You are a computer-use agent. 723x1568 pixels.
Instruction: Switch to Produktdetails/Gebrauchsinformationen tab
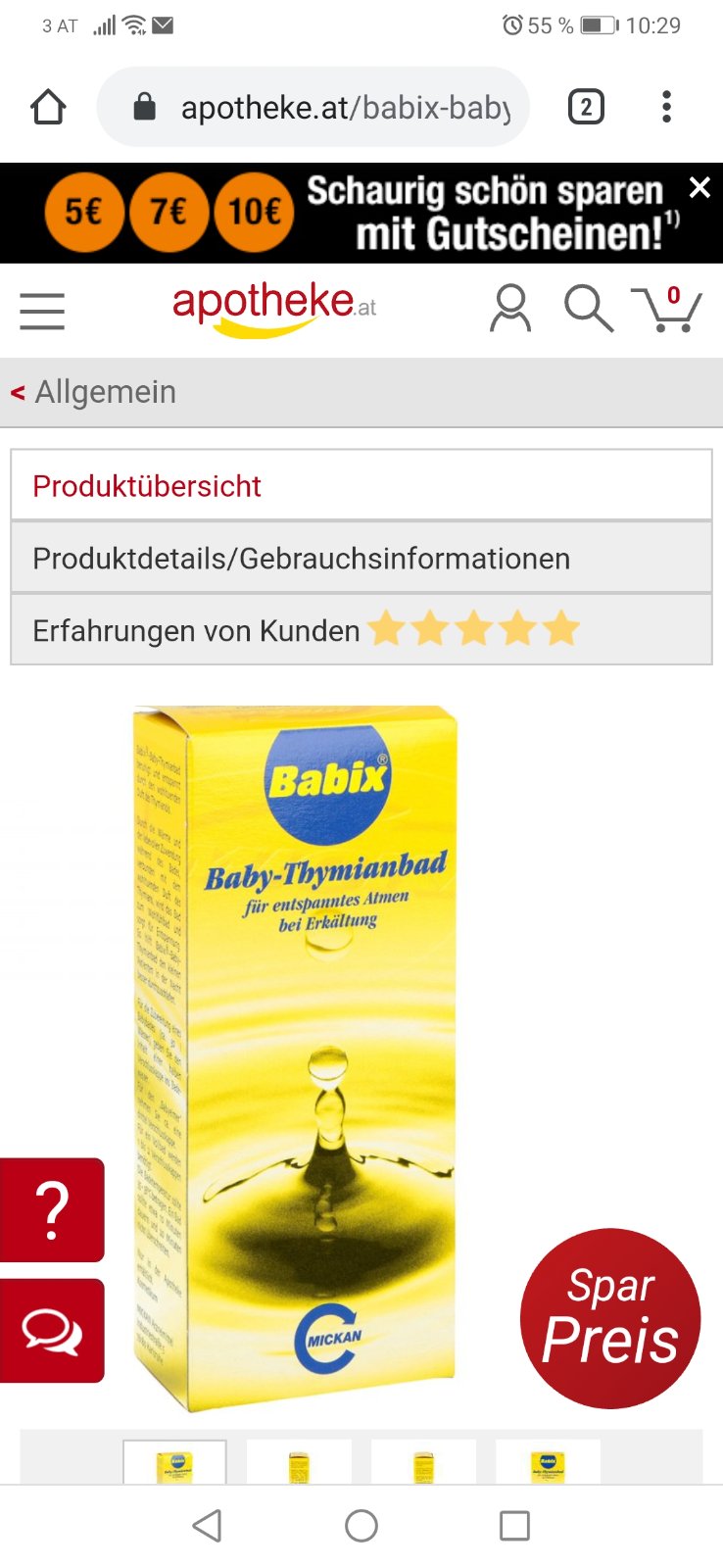coord(361,559)
